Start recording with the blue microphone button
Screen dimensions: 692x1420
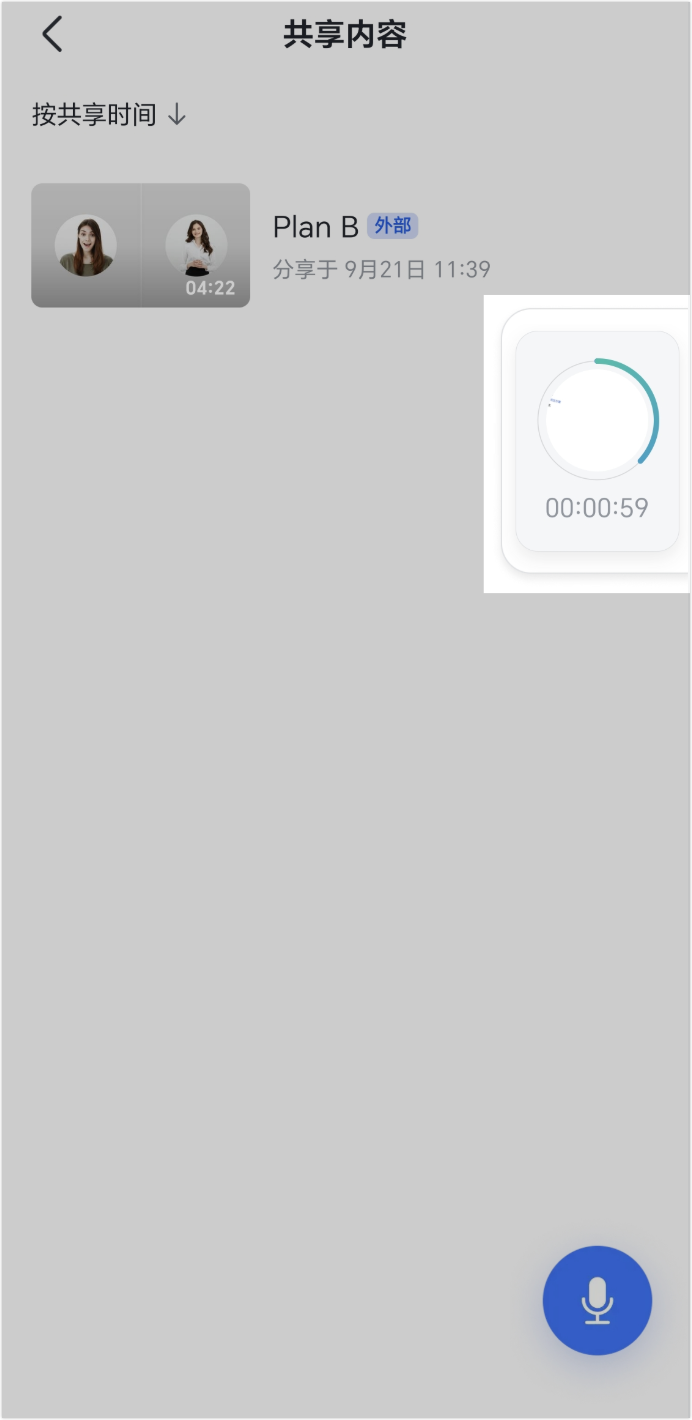[597, 1300]
